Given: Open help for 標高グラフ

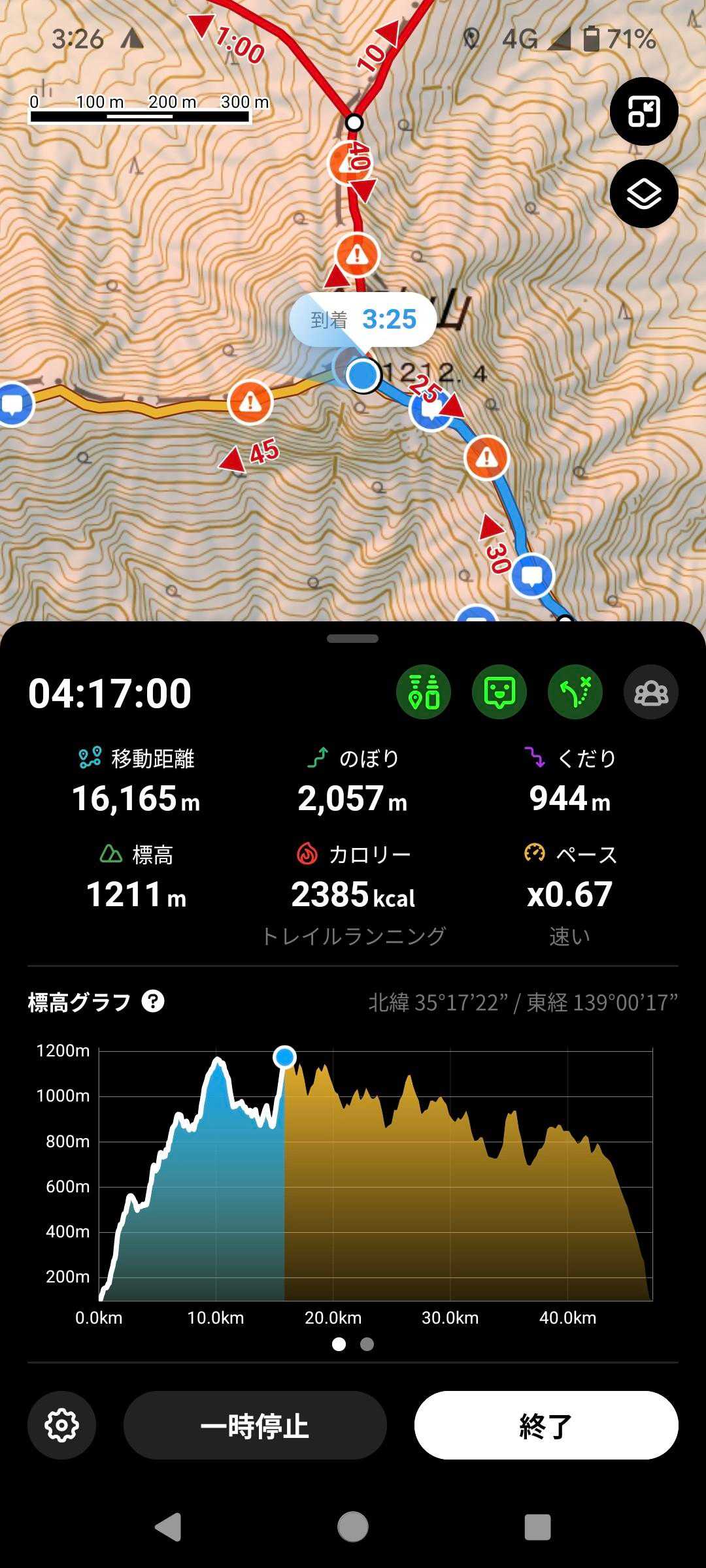Looking at the screenshot, I should 153,1002.
